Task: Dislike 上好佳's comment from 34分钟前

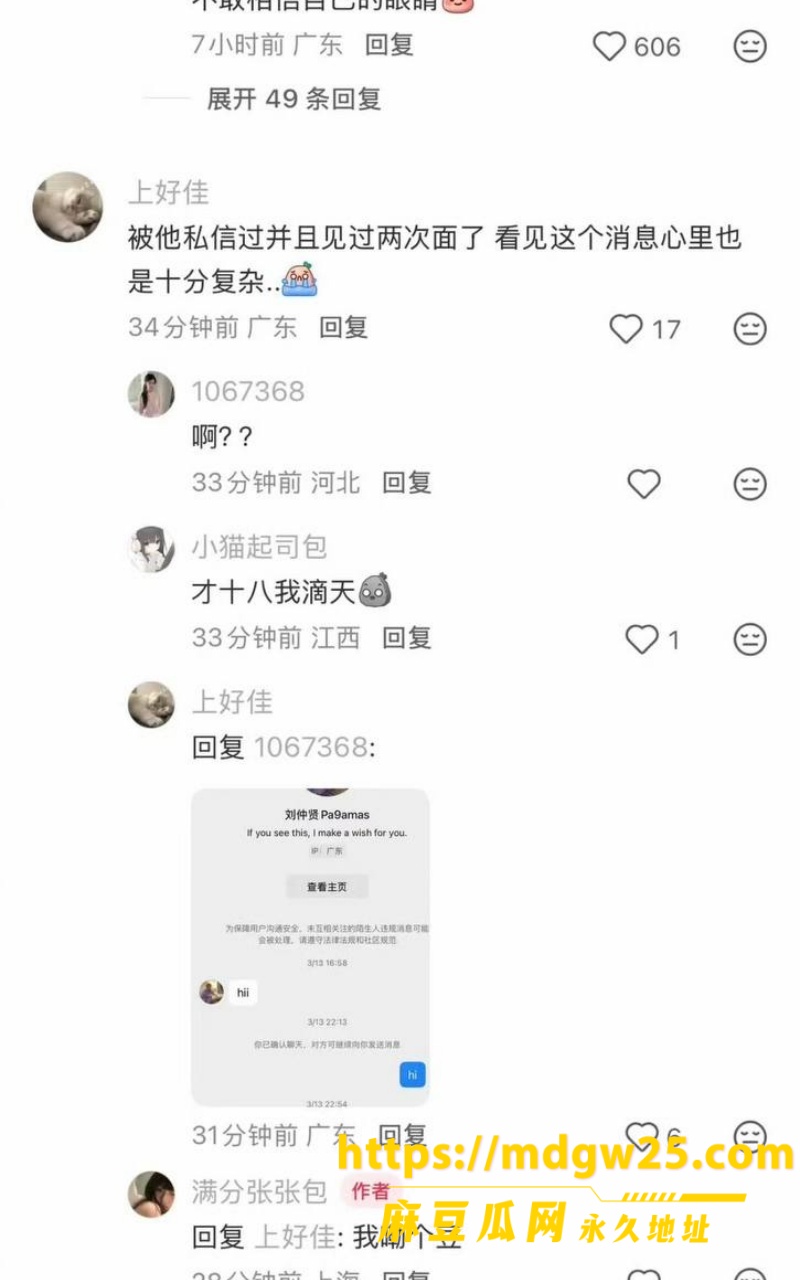Action: click(x=750, y=329)
